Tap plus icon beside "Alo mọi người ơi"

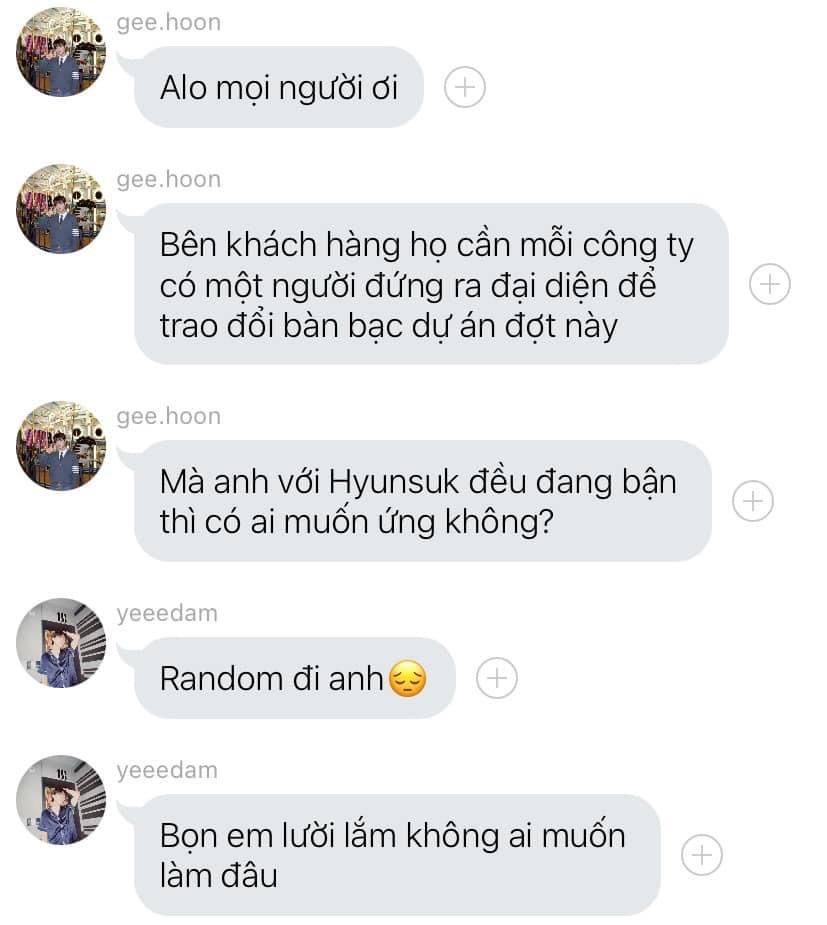[465, 87]
